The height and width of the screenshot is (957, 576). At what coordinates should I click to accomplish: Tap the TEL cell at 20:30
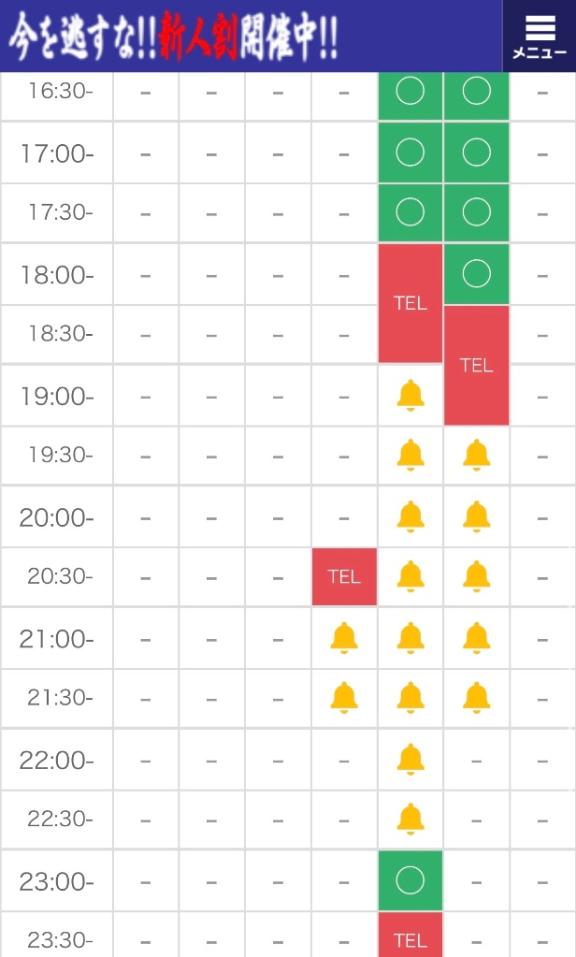coord(344,577)
